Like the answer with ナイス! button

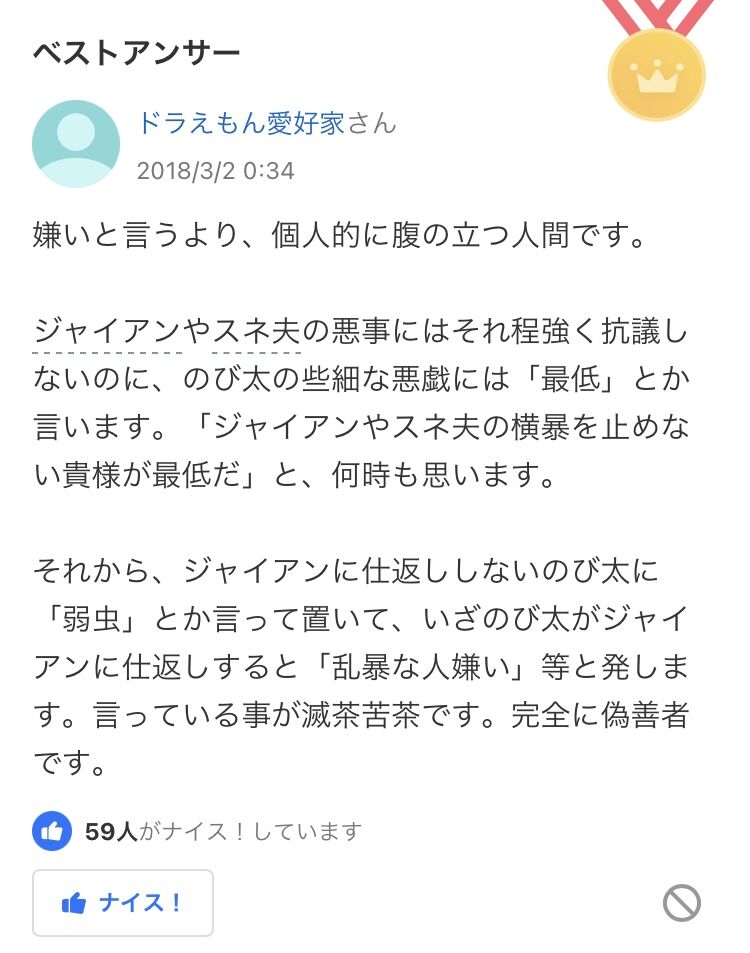[123, 903]
